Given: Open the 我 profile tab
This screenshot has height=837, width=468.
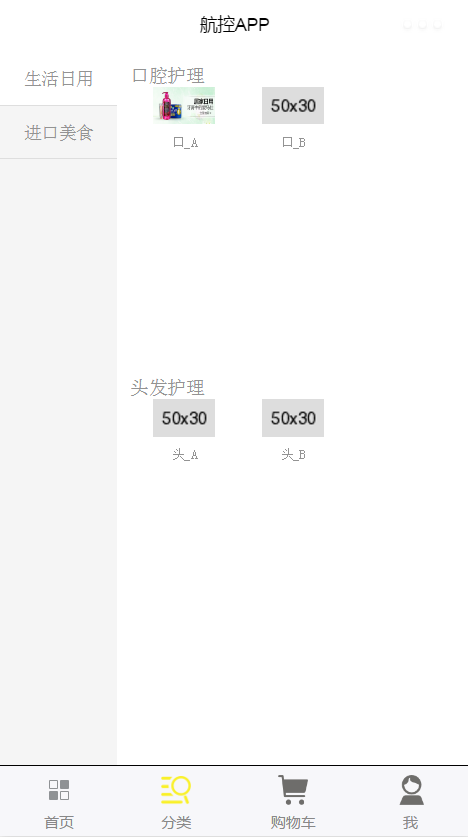Looking at the screenshot, I should click(x=410, y=802).
